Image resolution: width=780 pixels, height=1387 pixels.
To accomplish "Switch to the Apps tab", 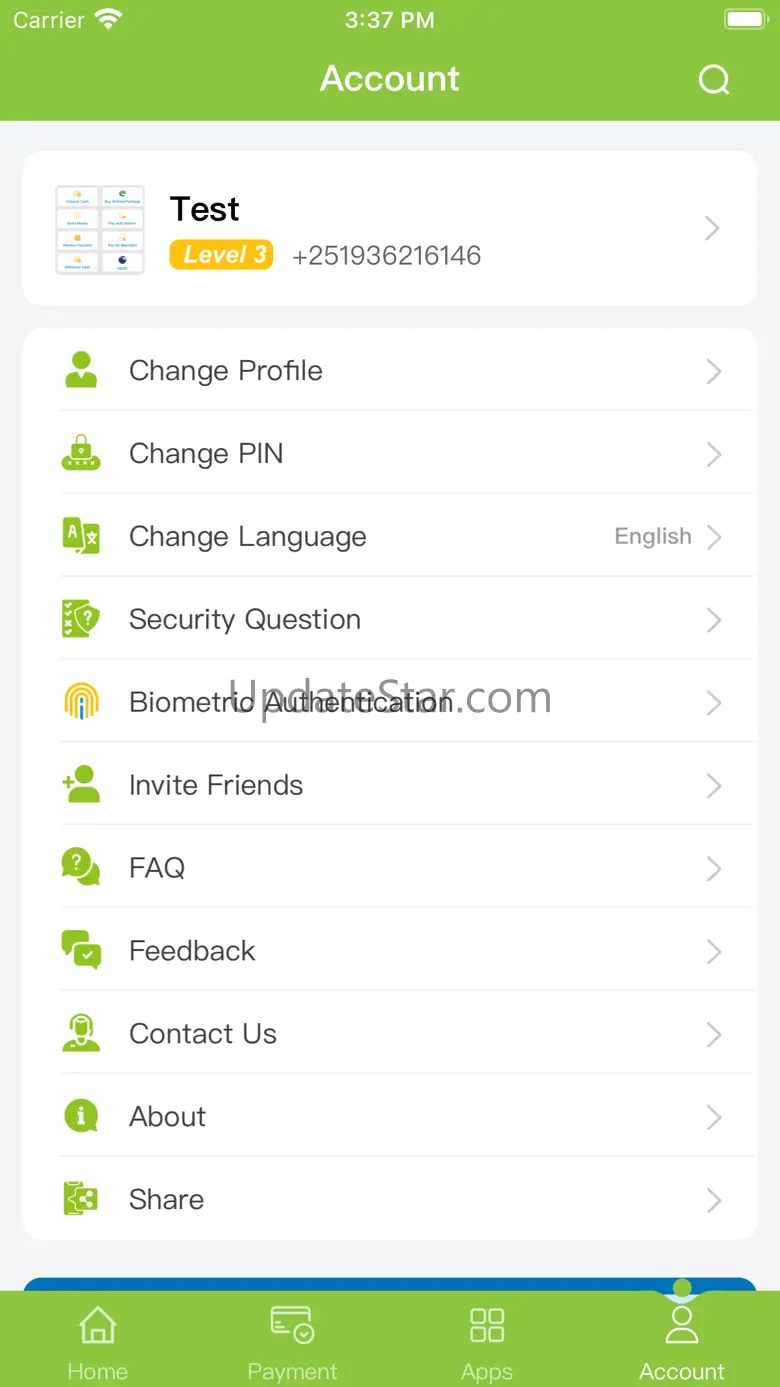I will 487,1342.
